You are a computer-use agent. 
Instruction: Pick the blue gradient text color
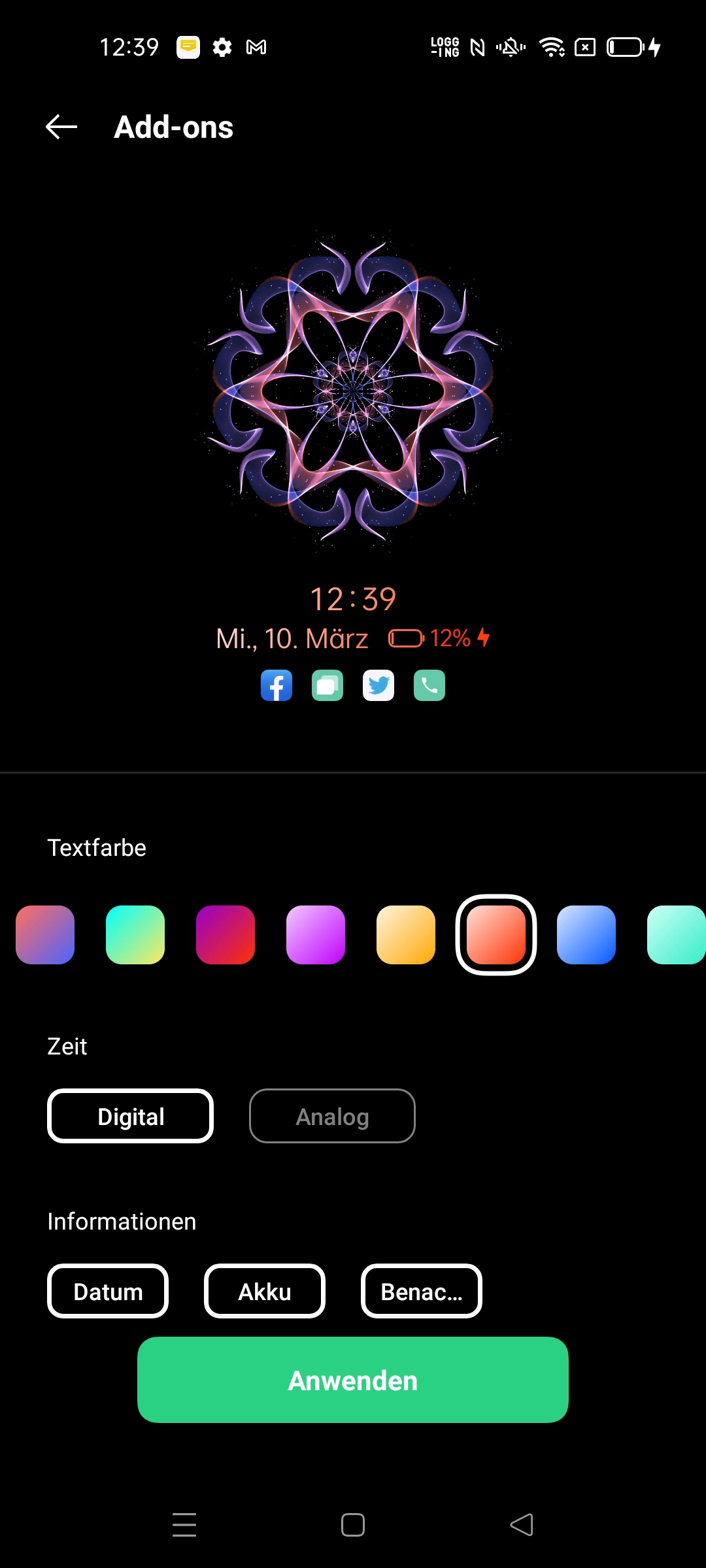pos(586,935)
